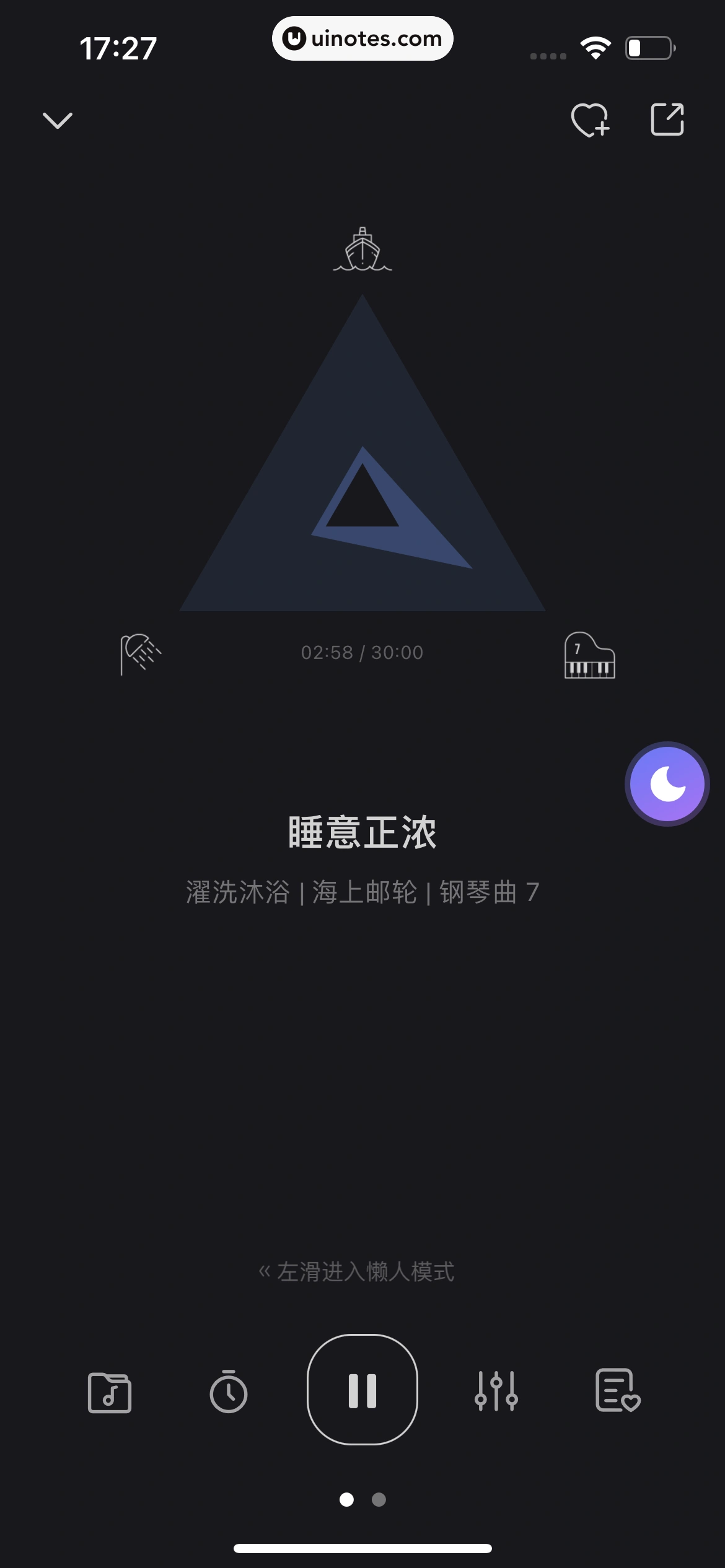Pause the playing sound mix

362,1393
